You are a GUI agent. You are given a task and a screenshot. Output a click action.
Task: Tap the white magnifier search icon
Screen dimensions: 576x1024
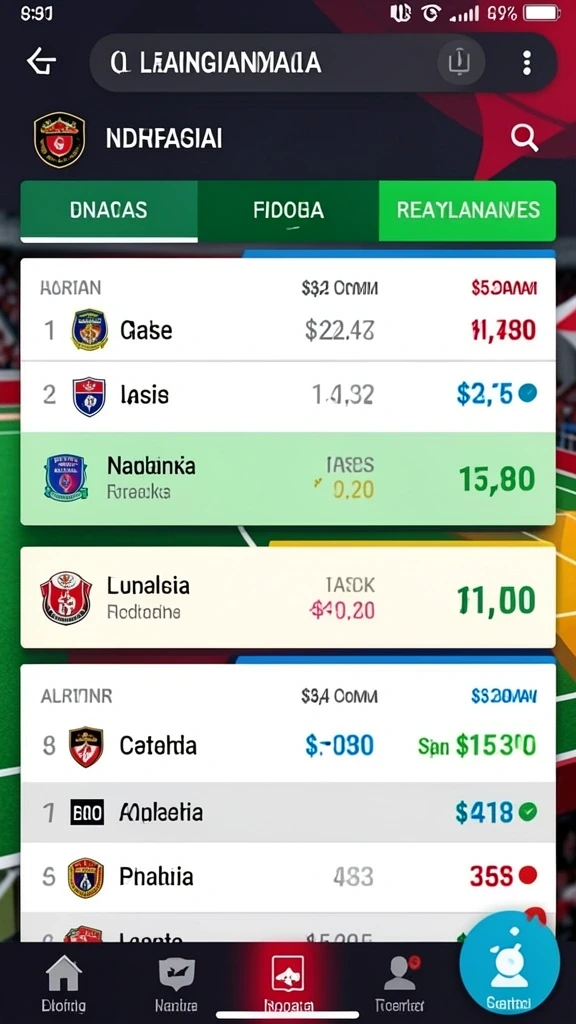point(524,138)
